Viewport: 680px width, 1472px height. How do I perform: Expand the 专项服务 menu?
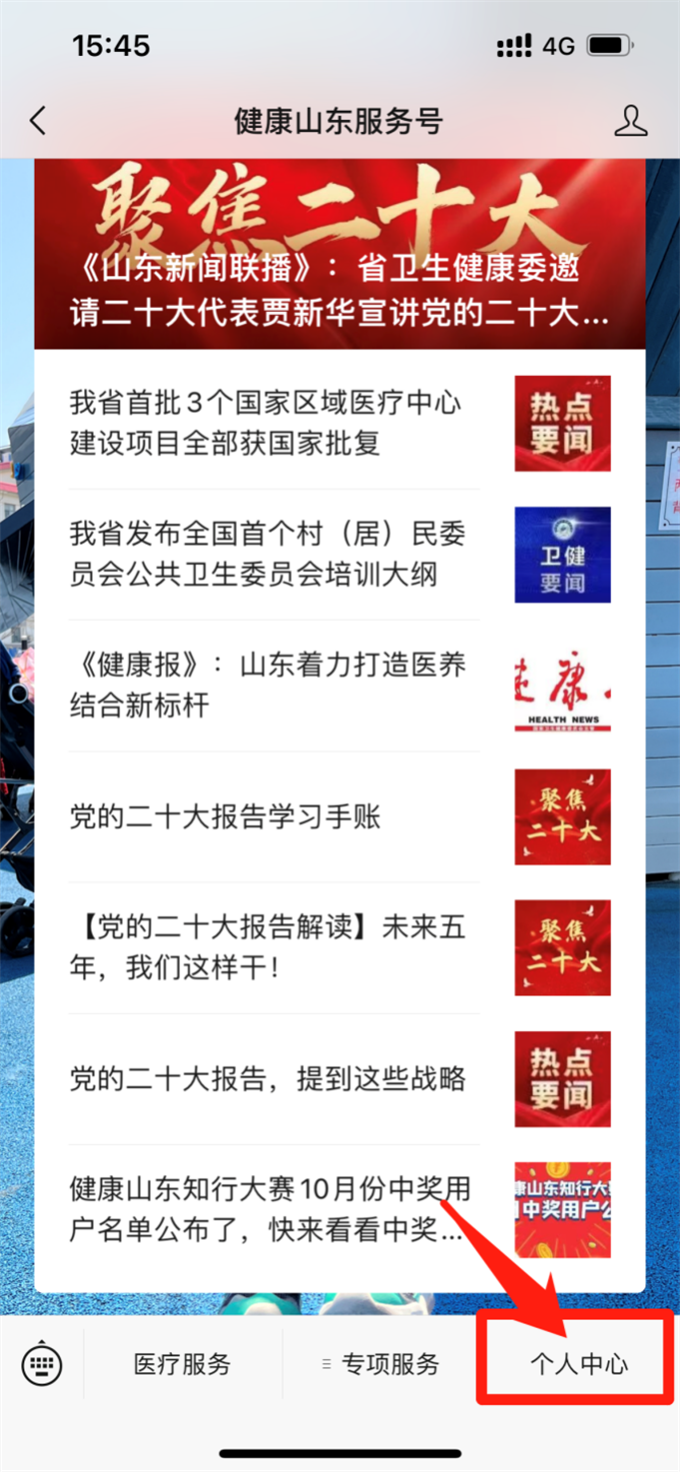pos(380,1364)
